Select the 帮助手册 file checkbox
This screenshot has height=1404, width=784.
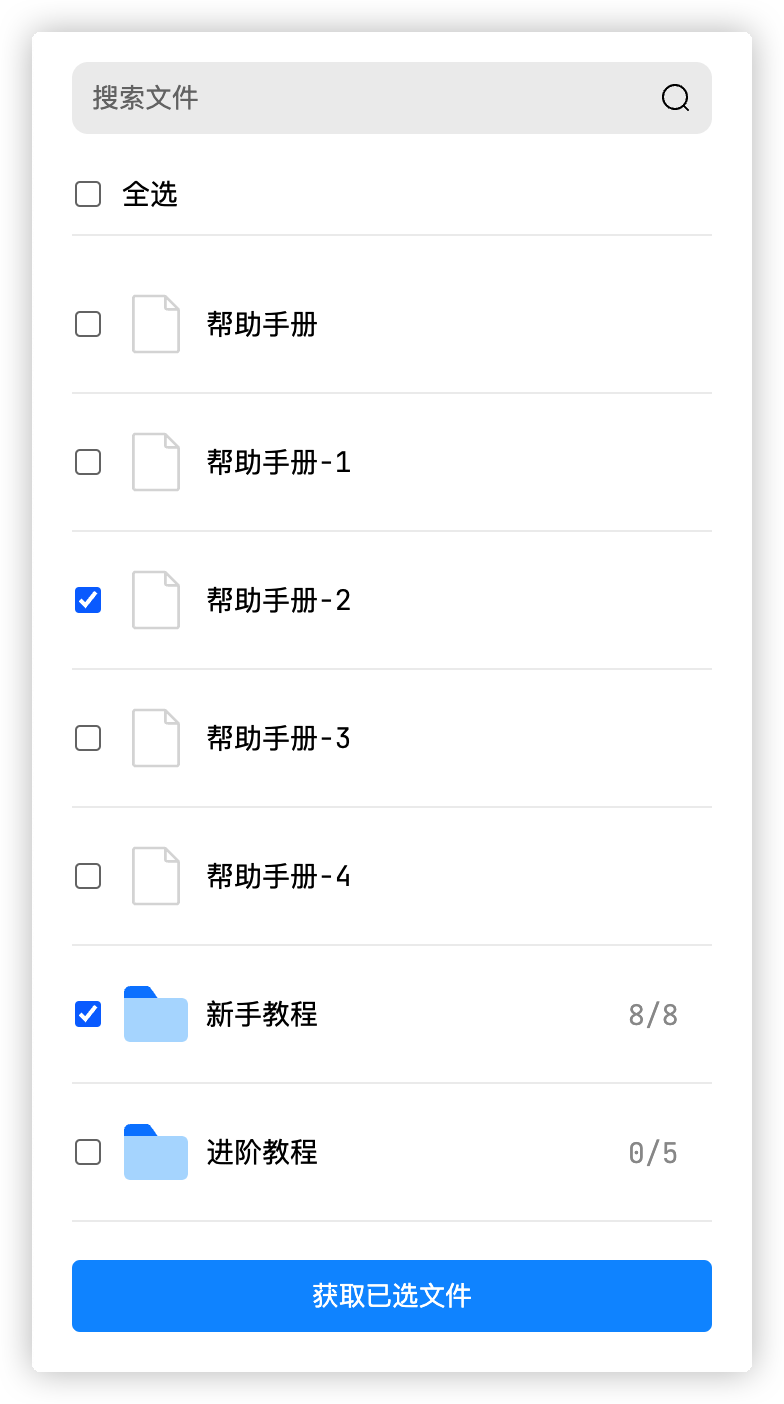[x=88, y=324]
